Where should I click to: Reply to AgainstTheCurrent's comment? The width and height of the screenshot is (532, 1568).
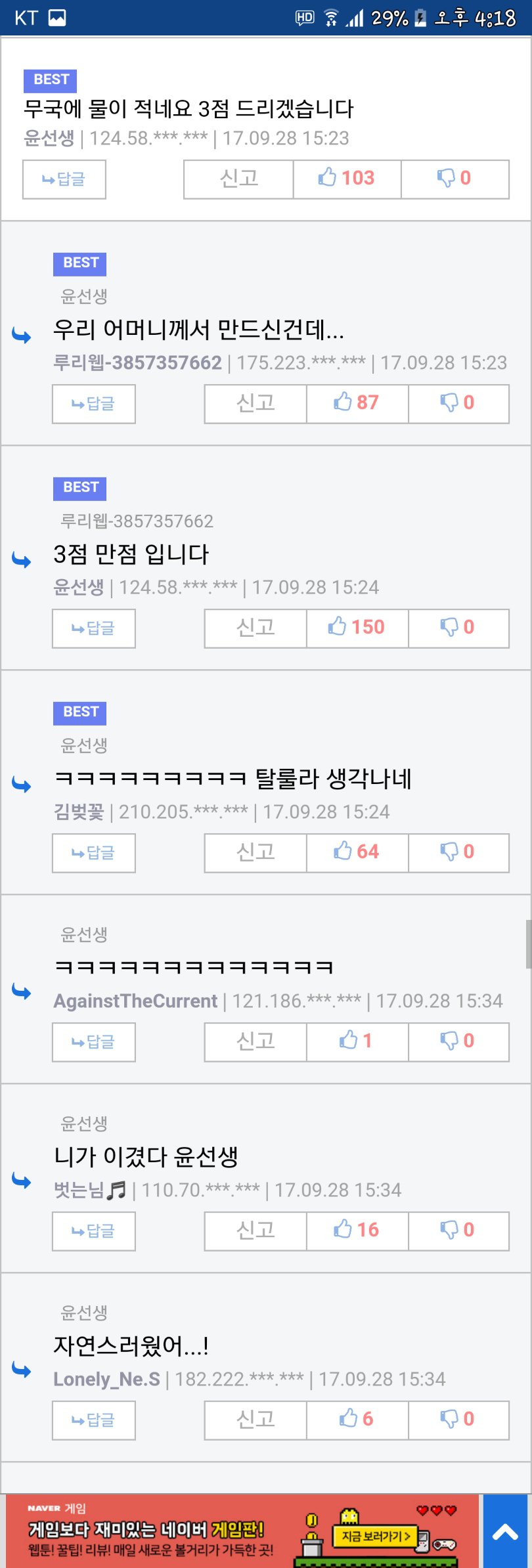point(93,1042)
